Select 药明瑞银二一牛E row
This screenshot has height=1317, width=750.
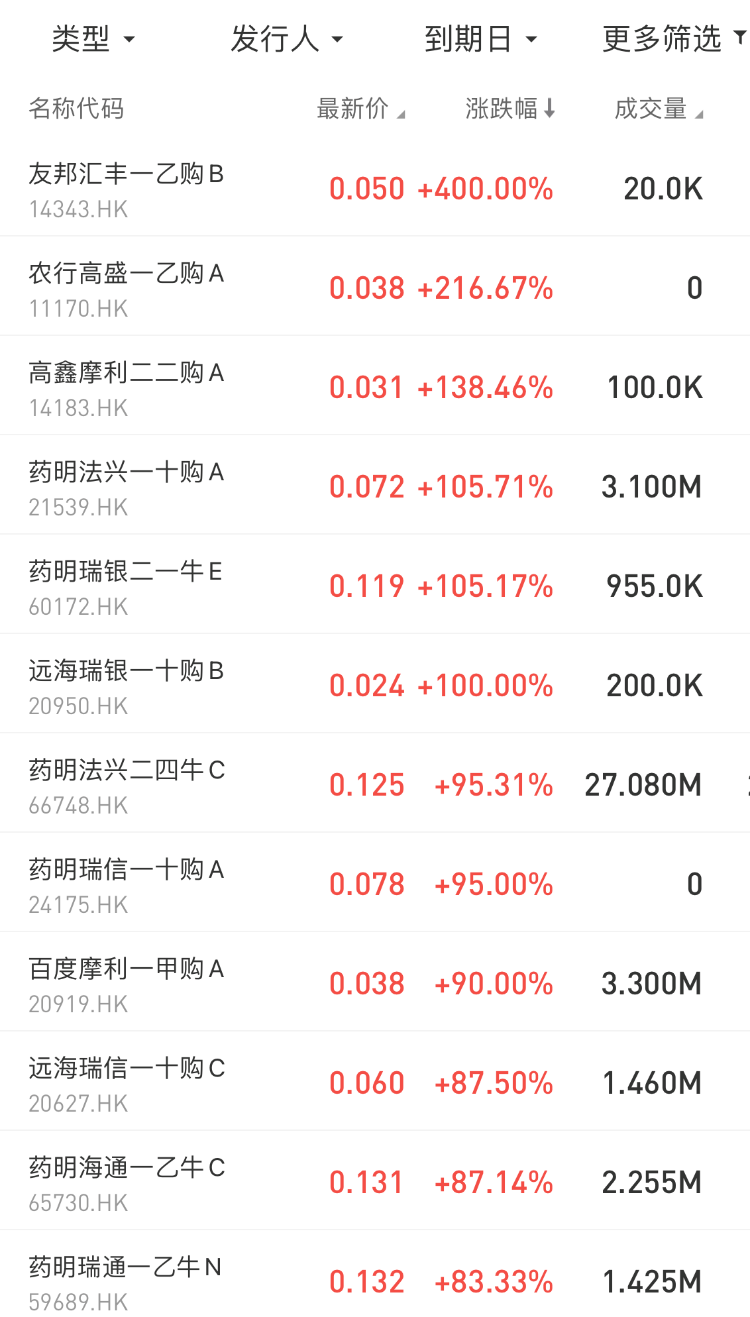[375, 584]
